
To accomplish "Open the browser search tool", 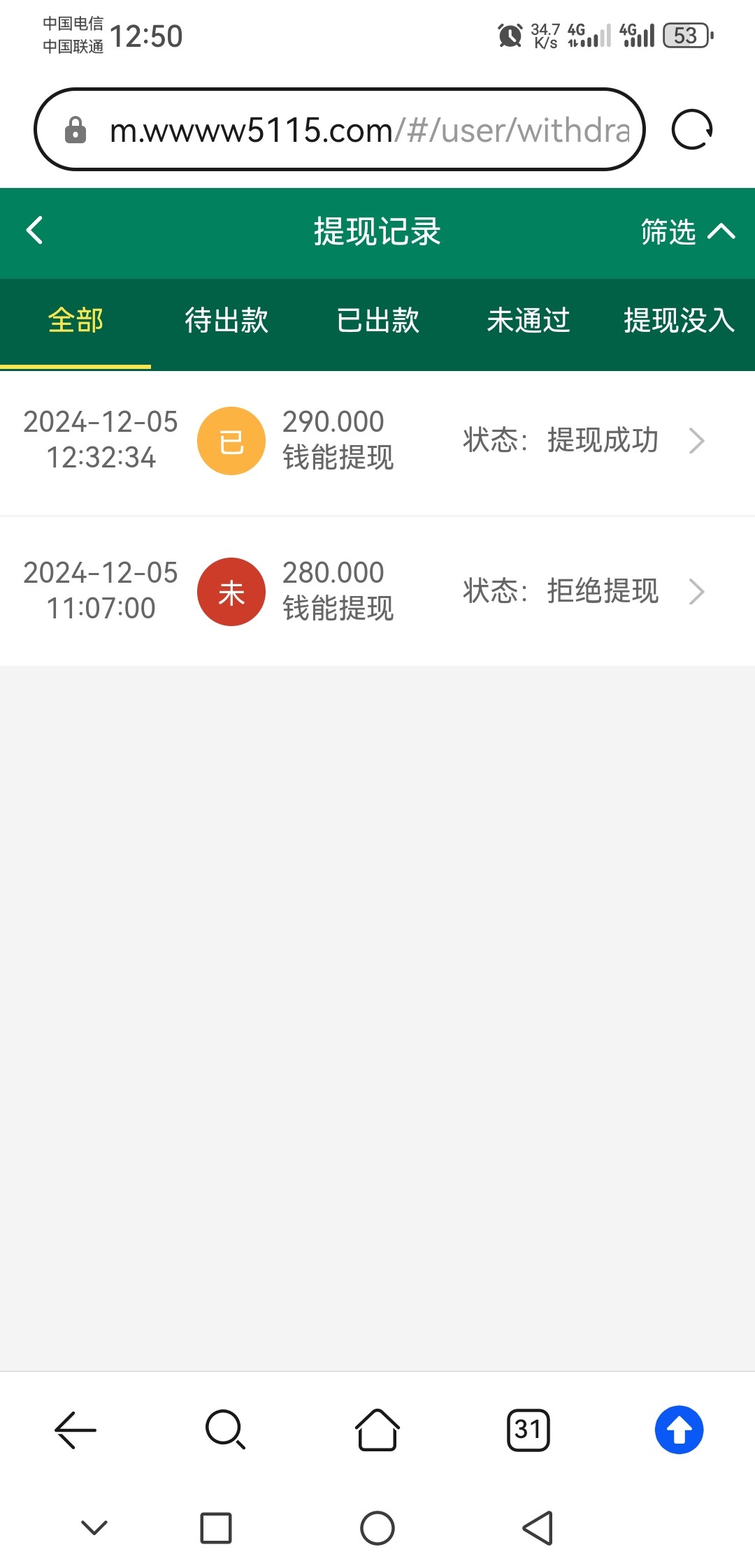I will pyautogui.click(x=226, y=1430).
